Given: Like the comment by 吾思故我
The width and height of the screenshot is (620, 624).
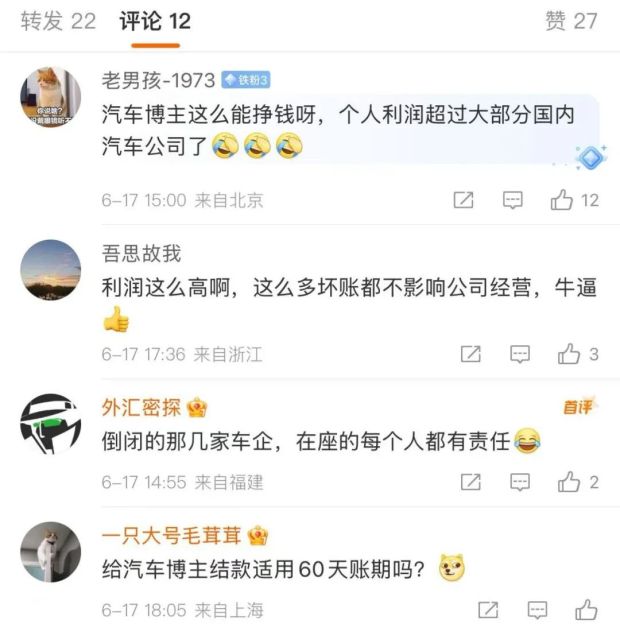Looking at the screenshot, I should pos(570,354).
